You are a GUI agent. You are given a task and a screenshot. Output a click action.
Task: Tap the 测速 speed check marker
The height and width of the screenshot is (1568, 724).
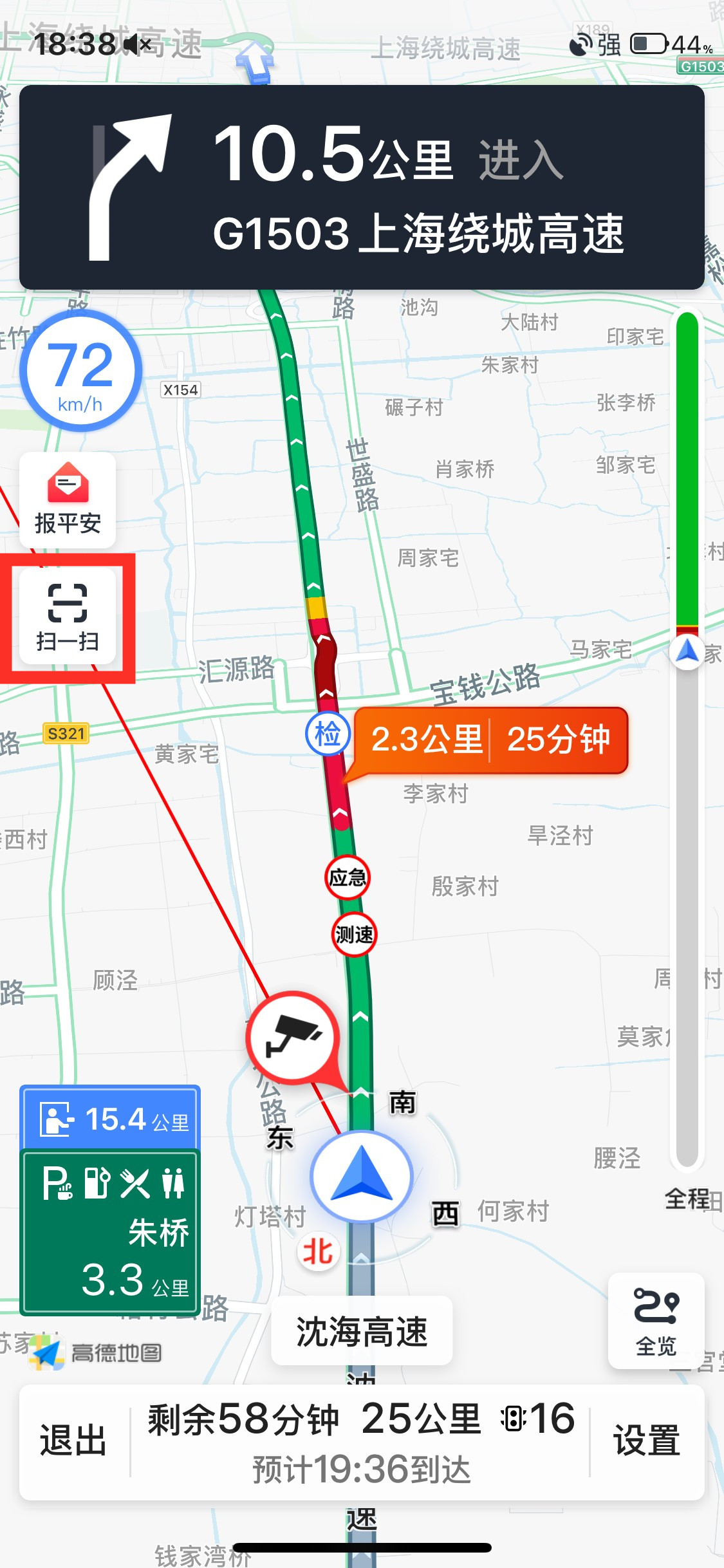354,934
